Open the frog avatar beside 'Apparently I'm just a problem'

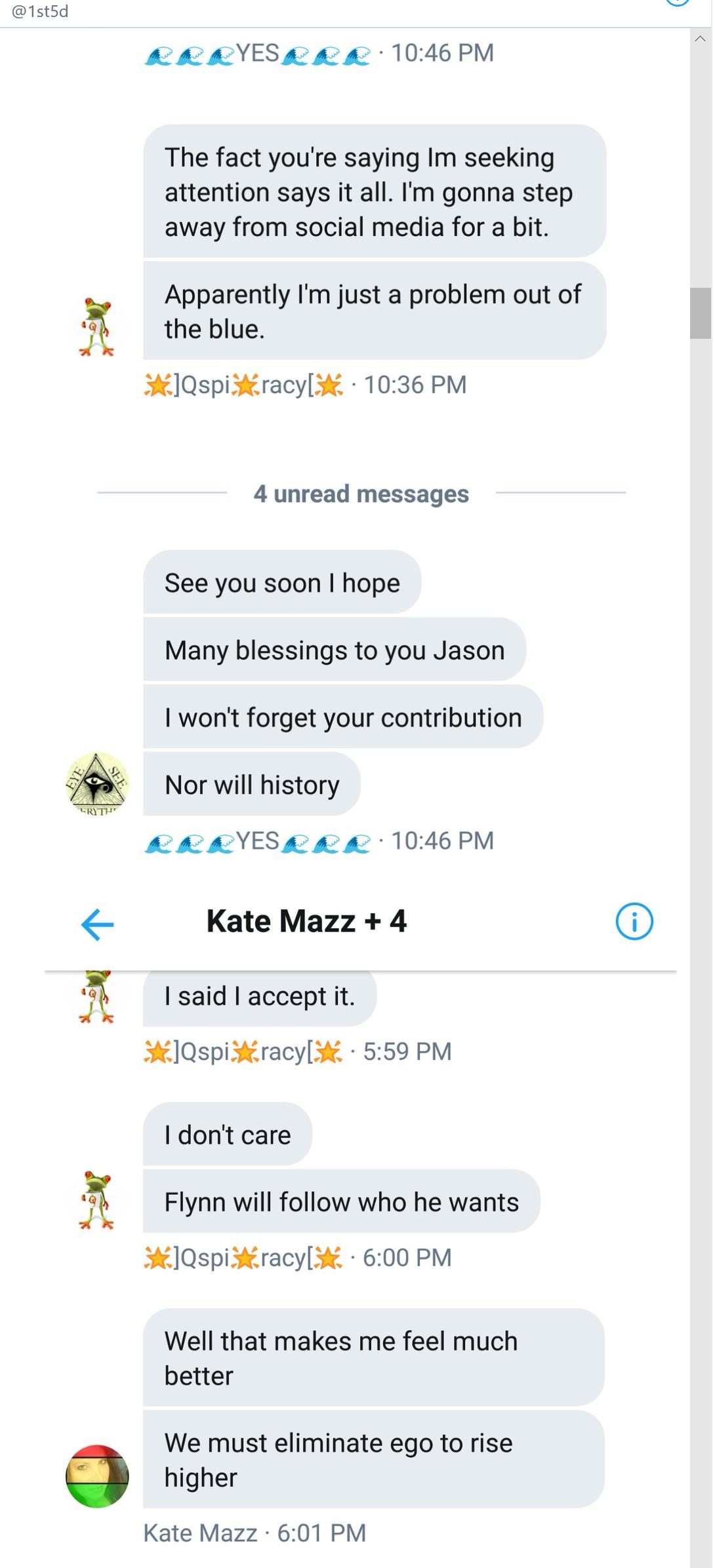[x=97, y=327]
